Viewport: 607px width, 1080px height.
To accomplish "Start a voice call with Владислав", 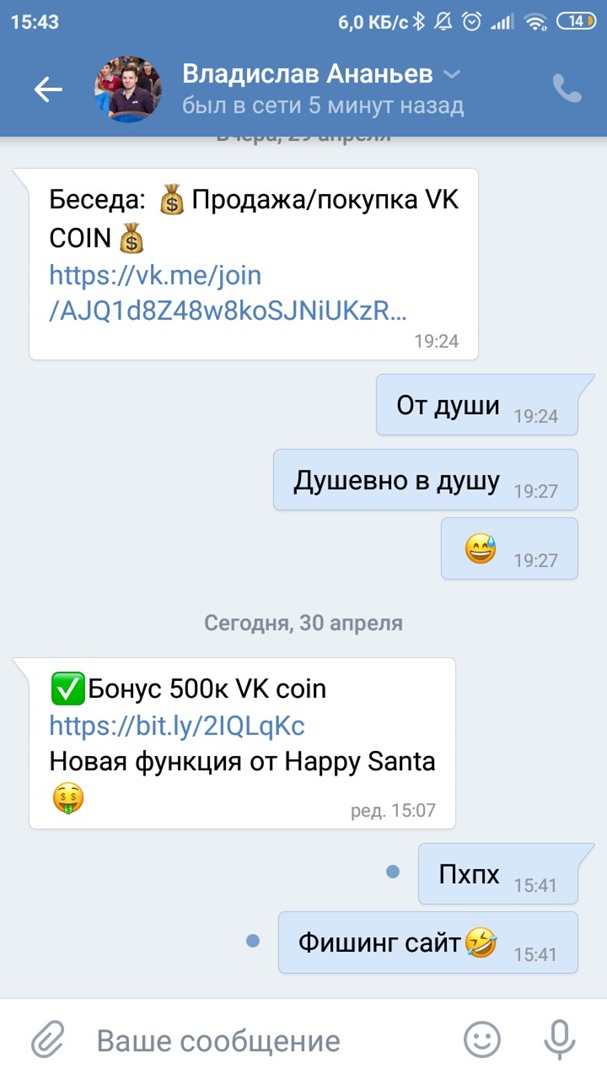I will coord(566,89).
